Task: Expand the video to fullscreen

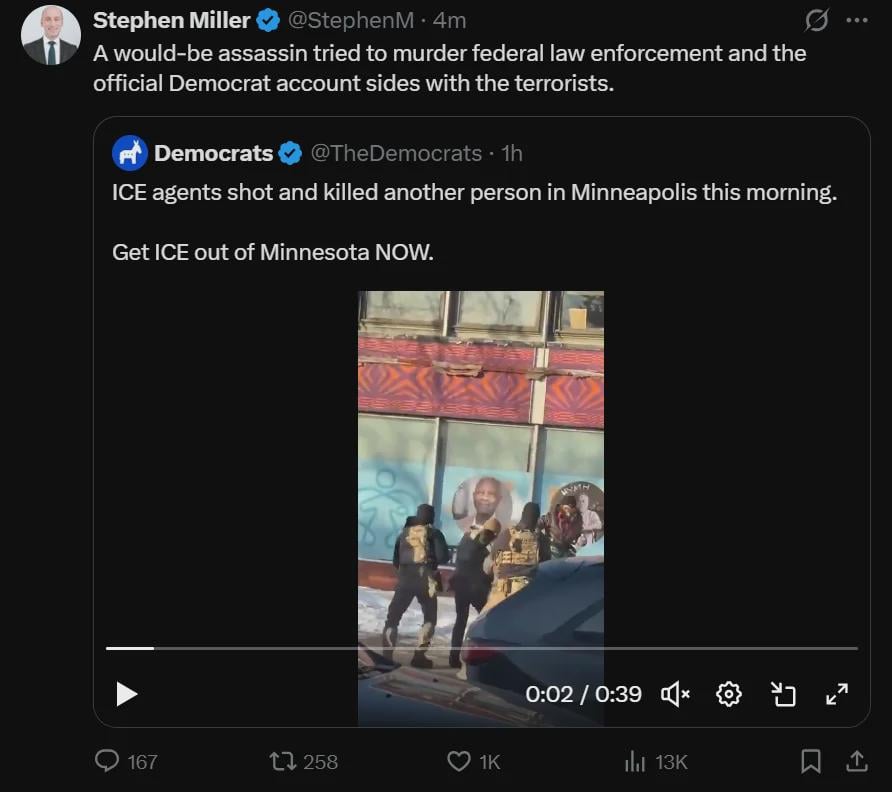Action: (836, 693)
